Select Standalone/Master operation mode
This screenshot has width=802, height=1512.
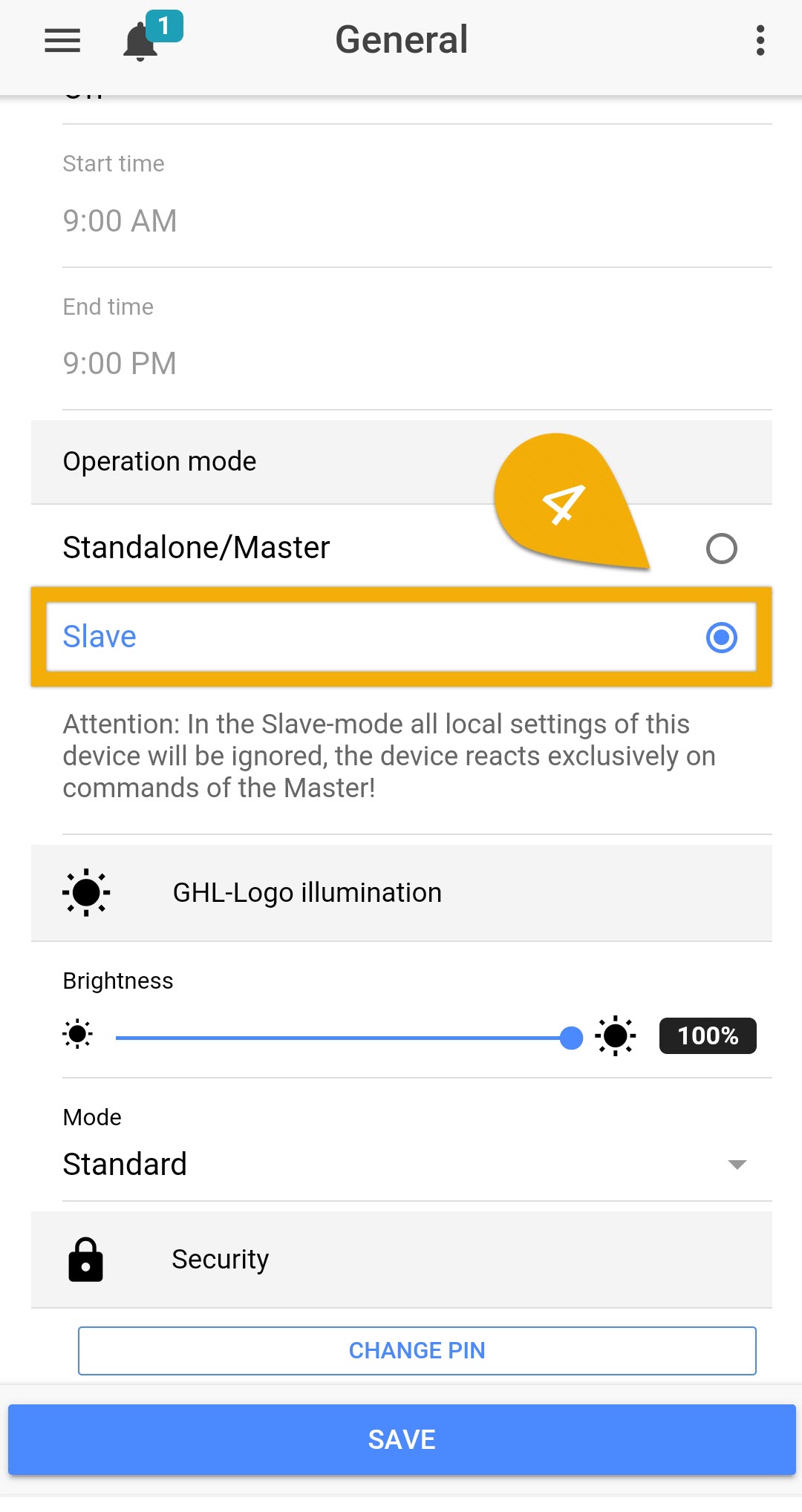click(401, 548)
